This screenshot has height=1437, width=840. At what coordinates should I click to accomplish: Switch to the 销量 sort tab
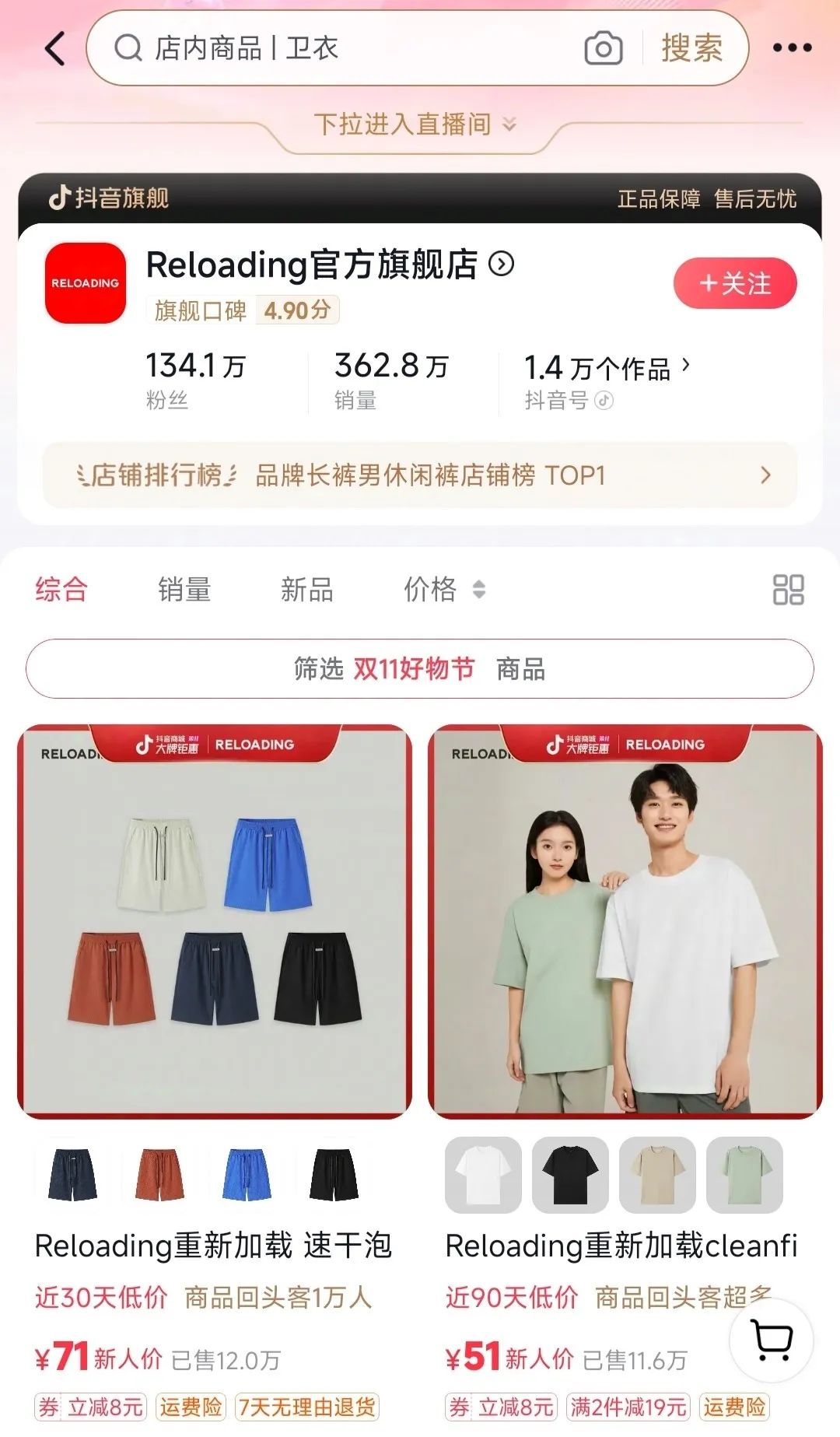(x=184, y=590)
